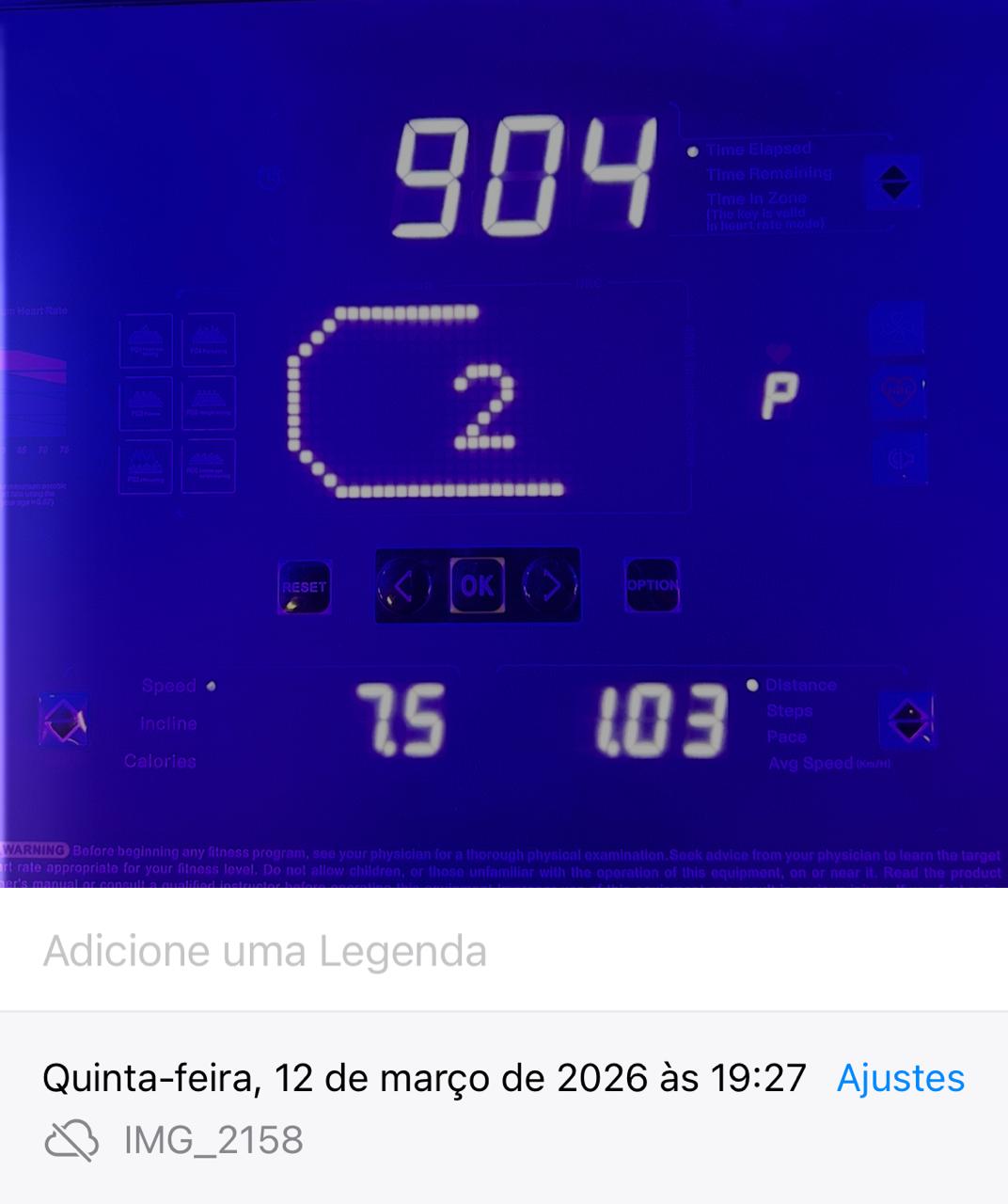
Task: Tap the Adicione uma Legenda caption field
Action: point(265,951)
